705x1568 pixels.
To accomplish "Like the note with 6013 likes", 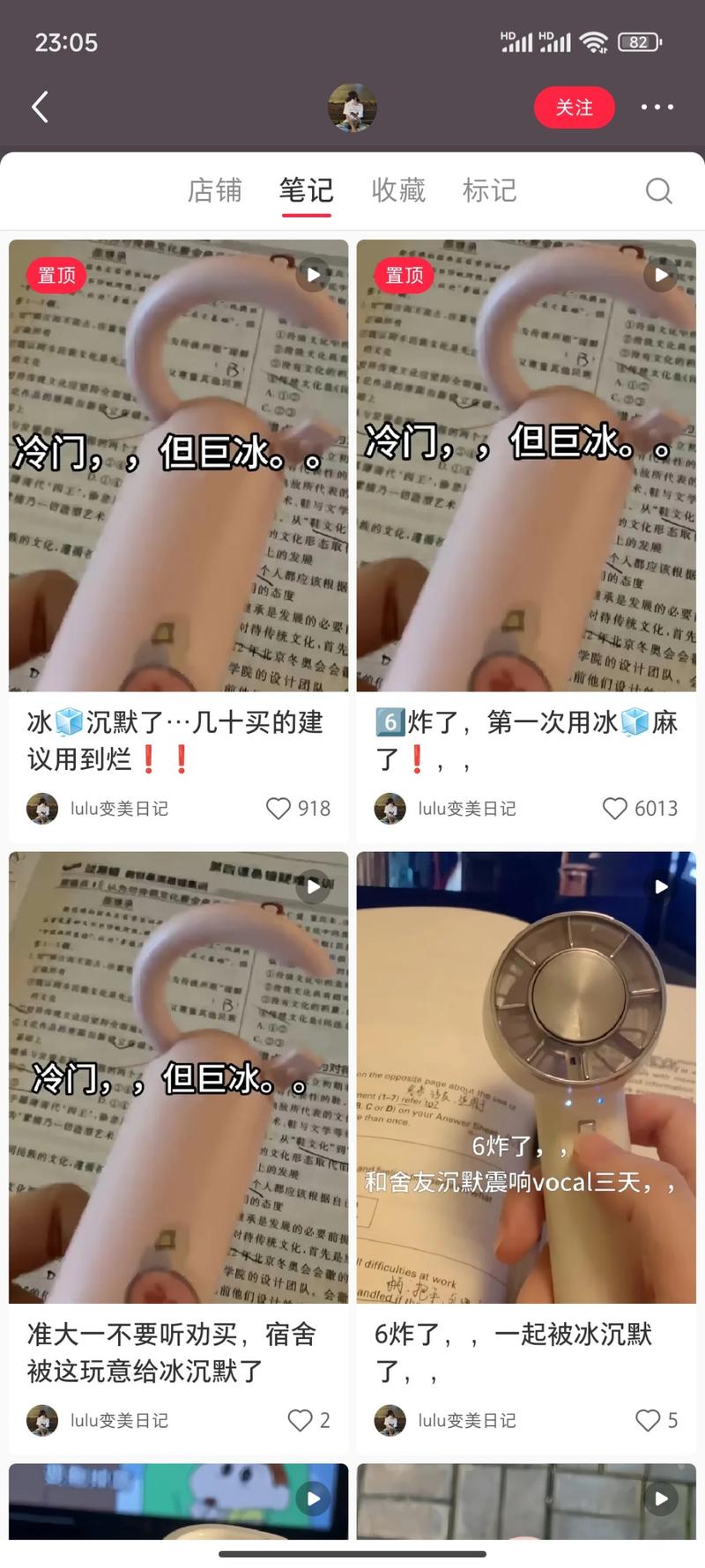I will pyautogui.click(x=615, y=809).
